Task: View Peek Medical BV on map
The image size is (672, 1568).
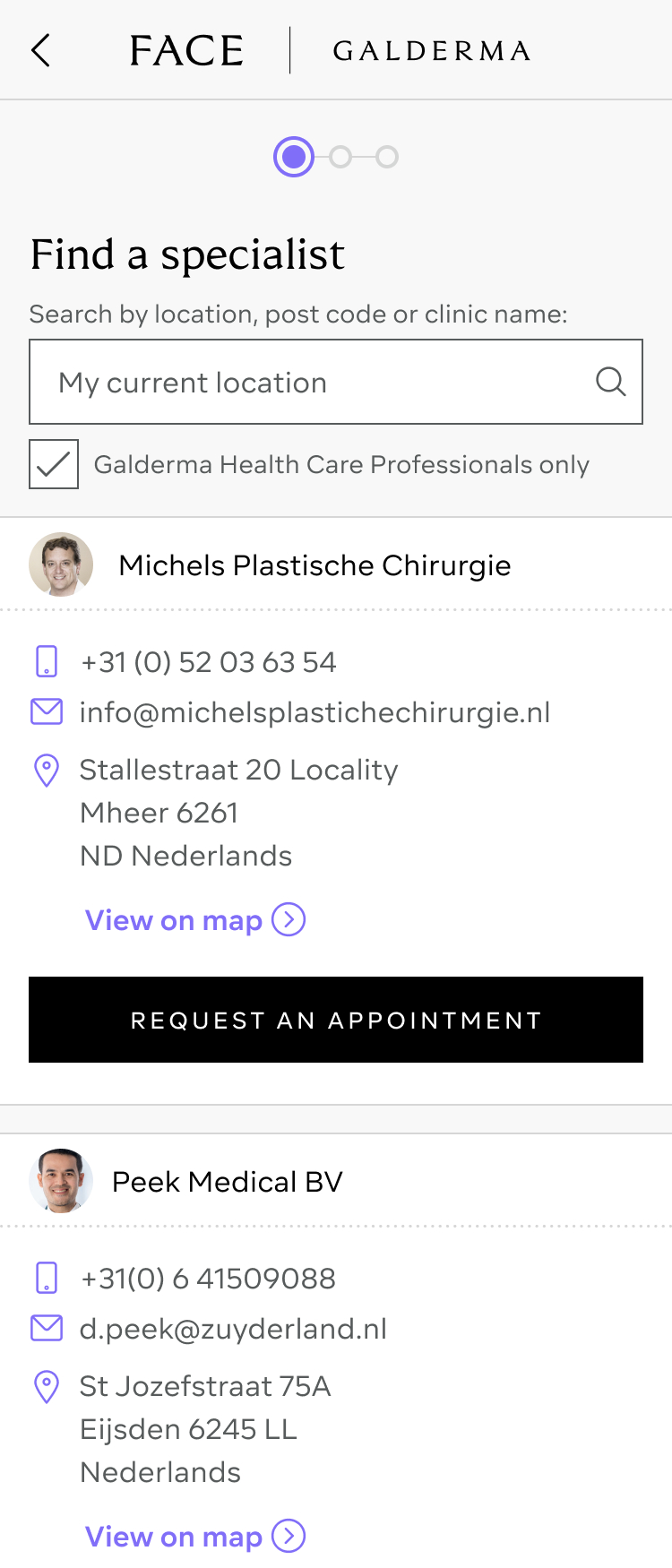Action: click(194, 1537)
